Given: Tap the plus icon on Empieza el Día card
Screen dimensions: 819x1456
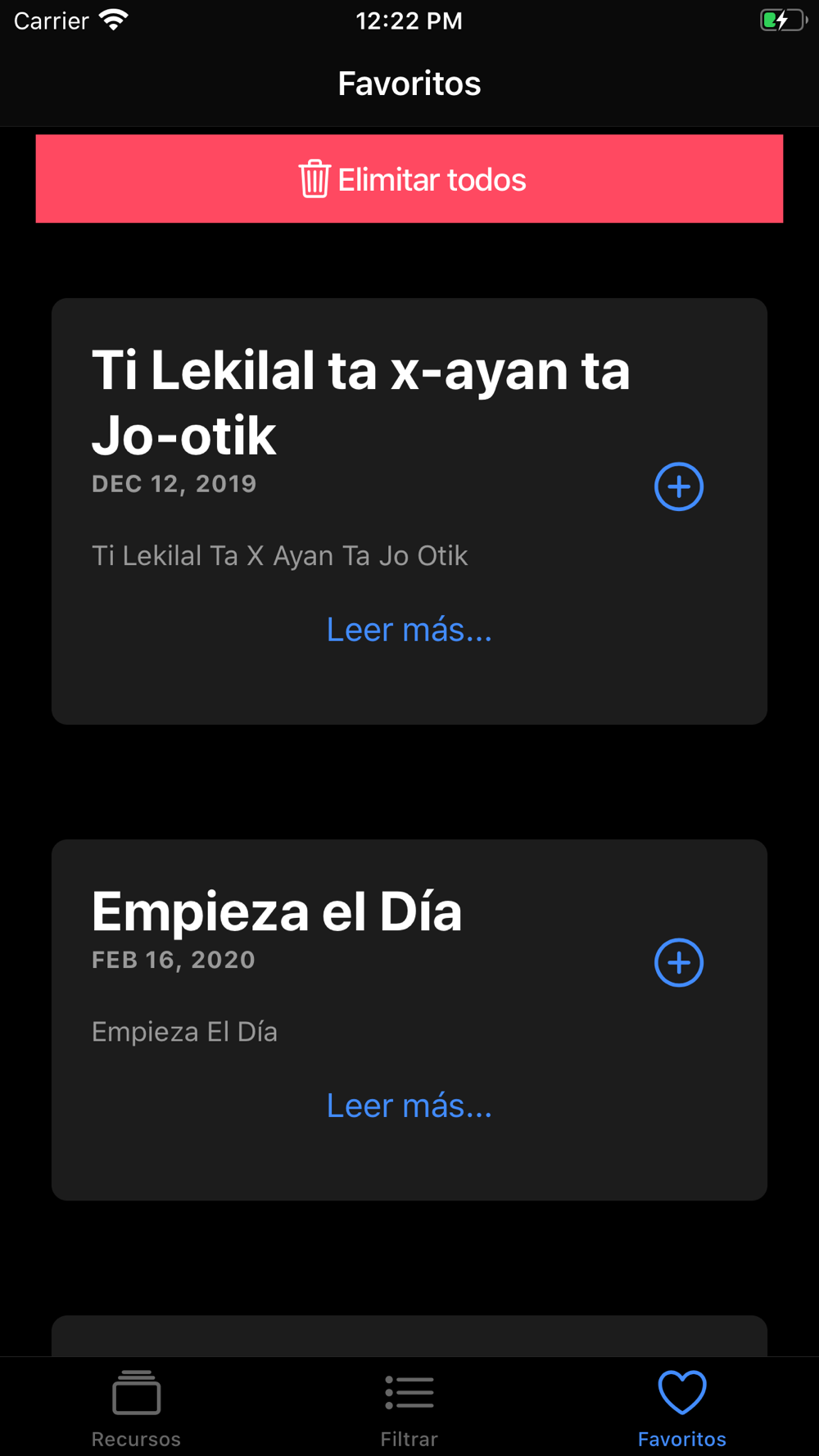Looking at the screenshot, I should 679,962.
